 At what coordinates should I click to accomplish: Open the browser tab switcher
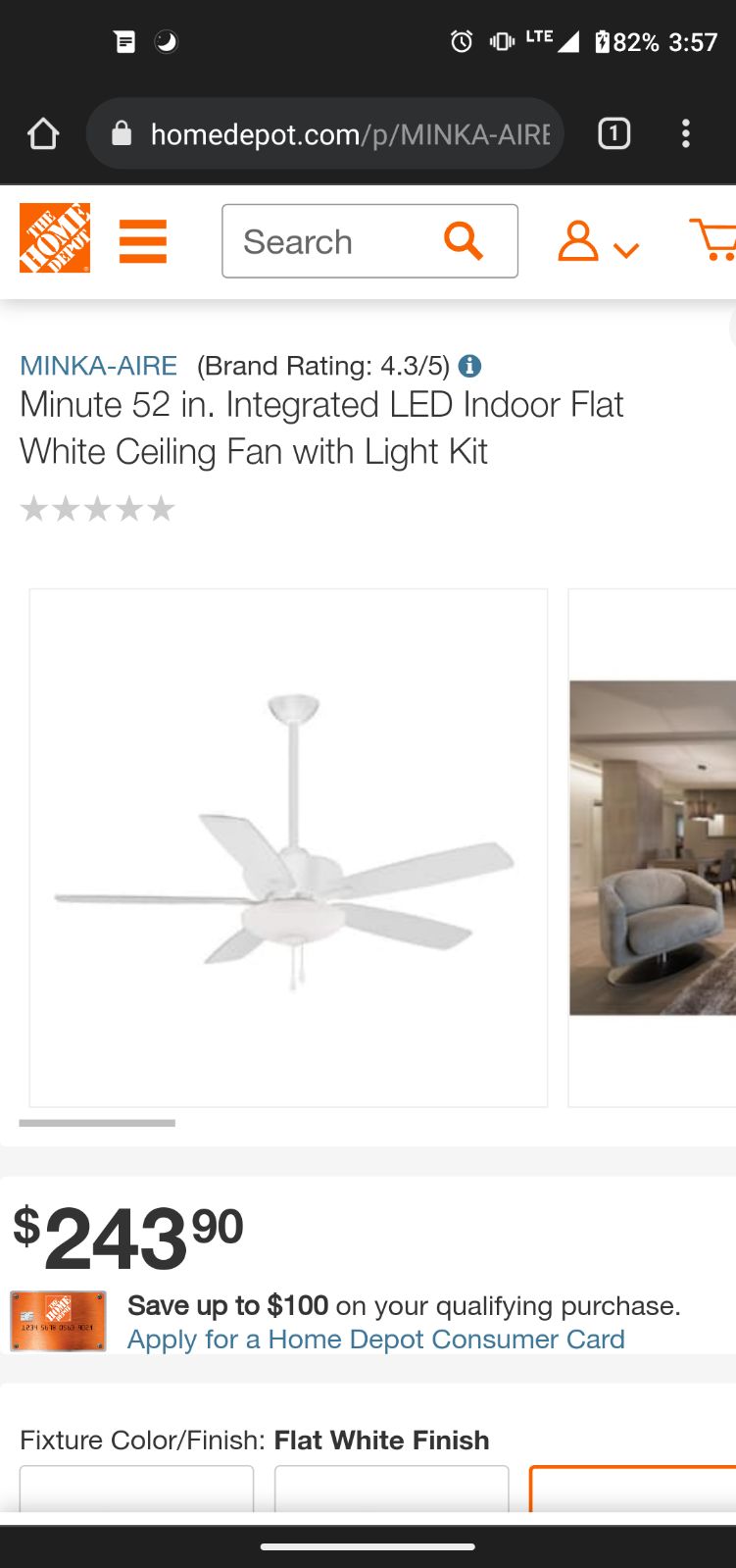tap(613, 133)
